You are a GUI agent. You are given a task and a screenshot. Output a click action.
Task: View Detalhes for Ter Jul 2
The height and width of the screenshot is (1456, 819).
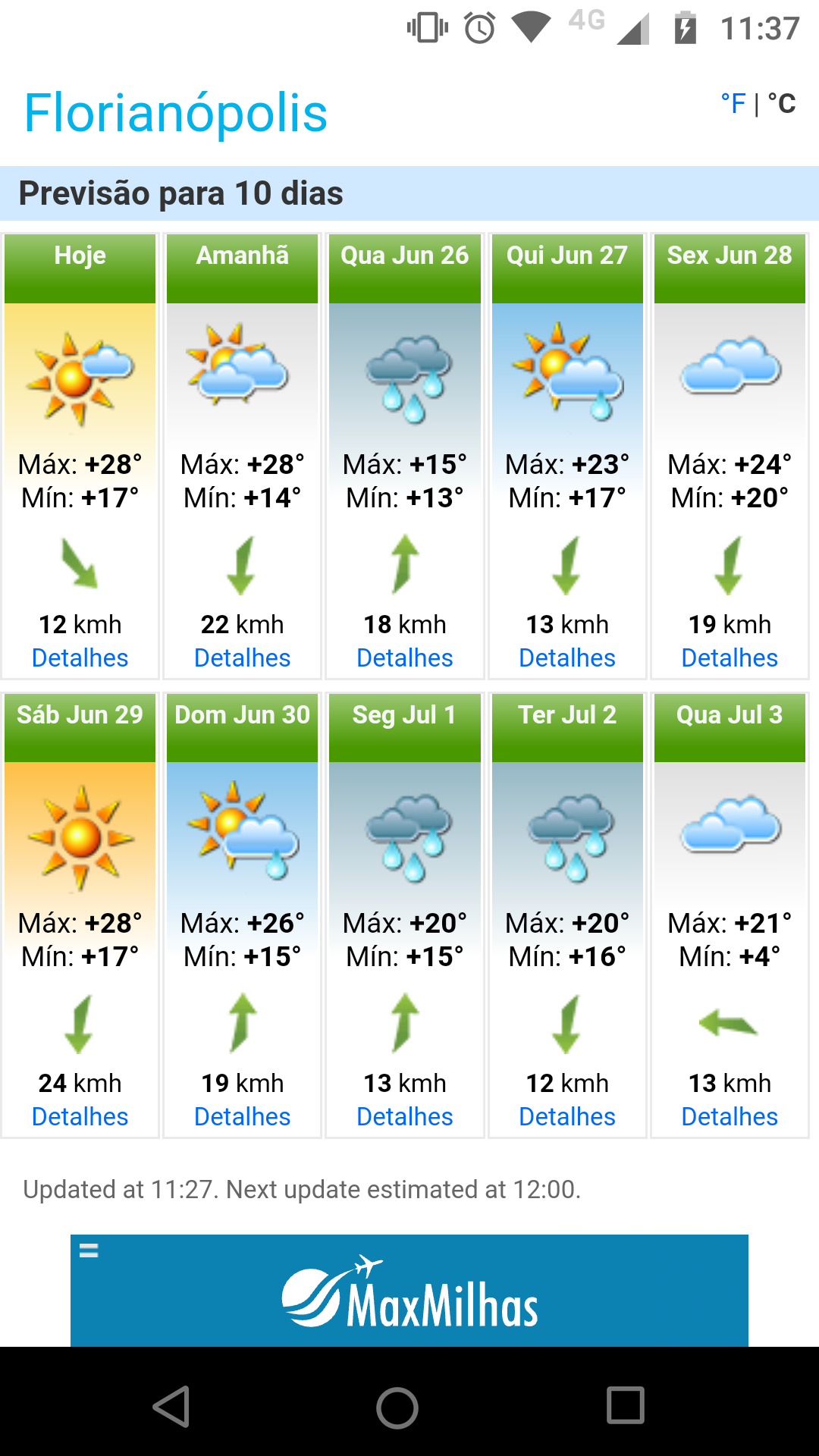[567, 1116]
